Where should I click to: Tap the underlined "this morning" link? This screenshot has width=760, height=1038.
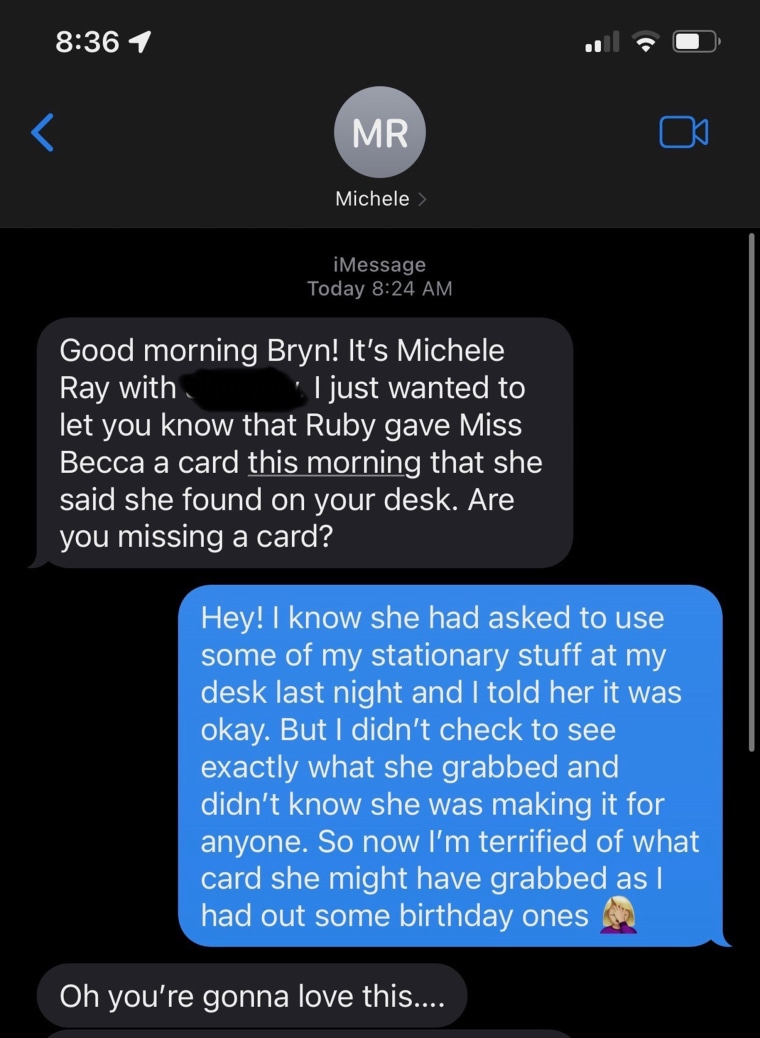pos(335,463)
